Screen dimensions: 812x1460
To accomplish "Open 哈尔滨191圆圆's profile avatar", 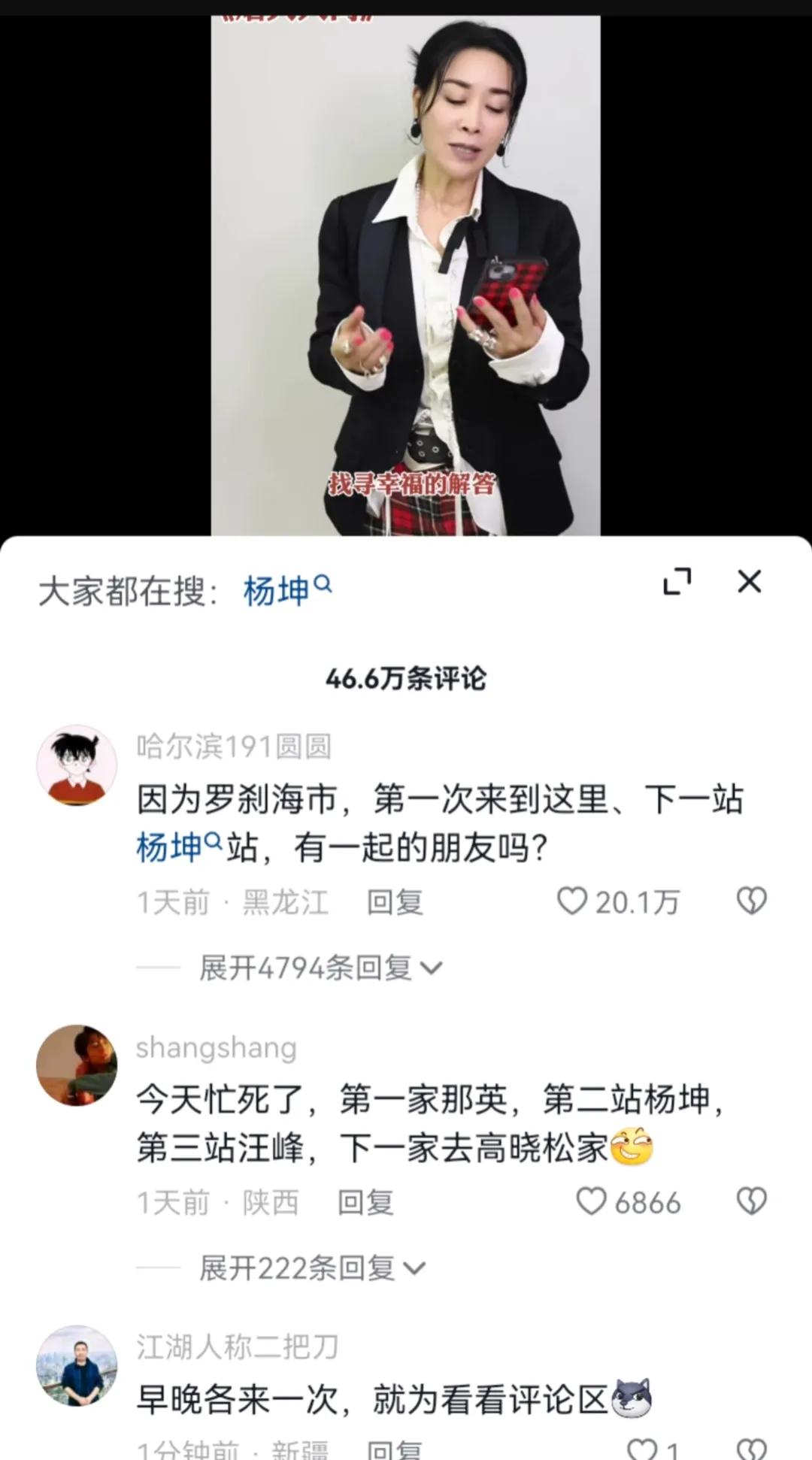I will [77, 765].
